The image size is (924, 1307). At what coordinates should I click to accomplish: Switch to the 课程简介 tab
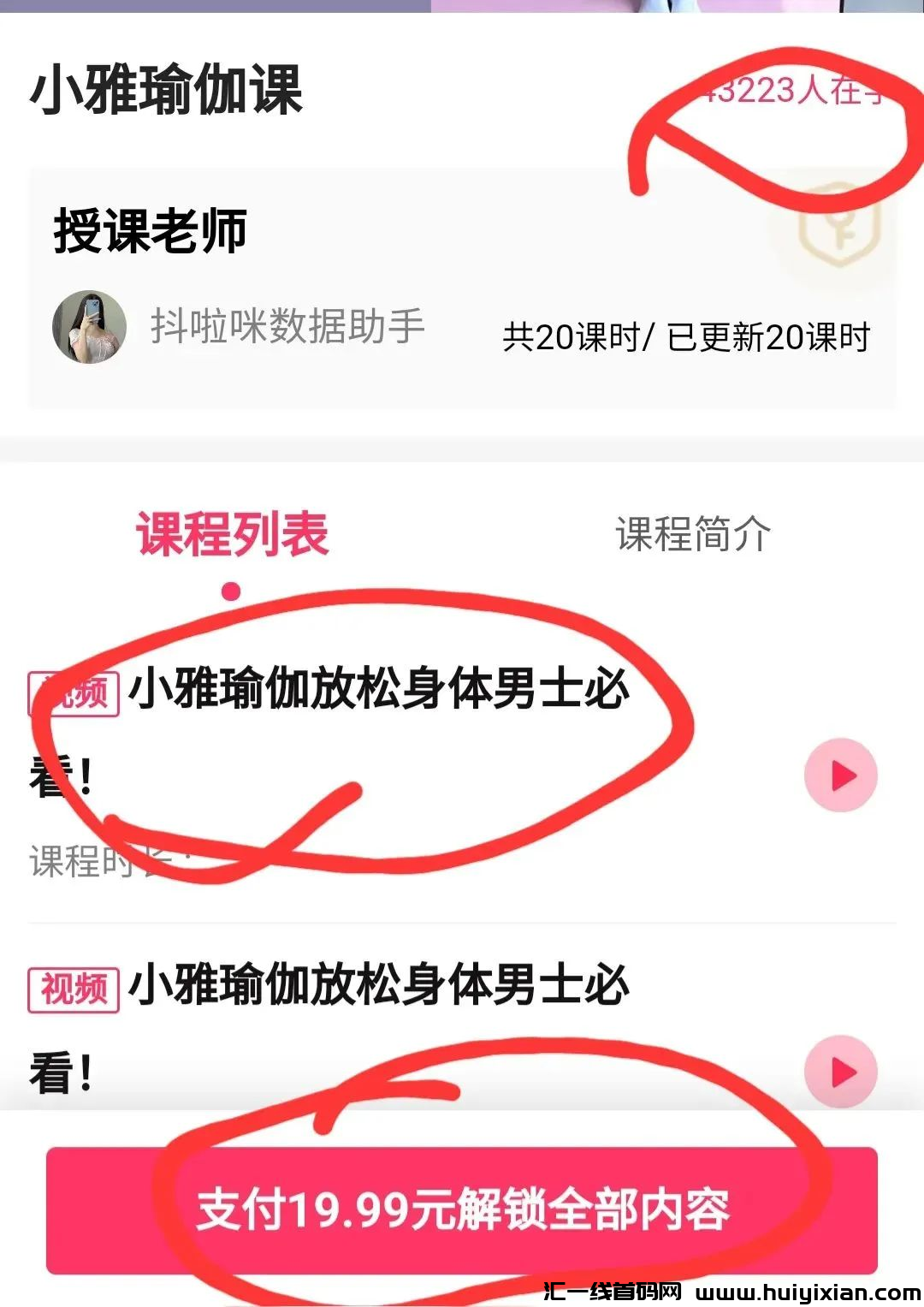[693, 534]
